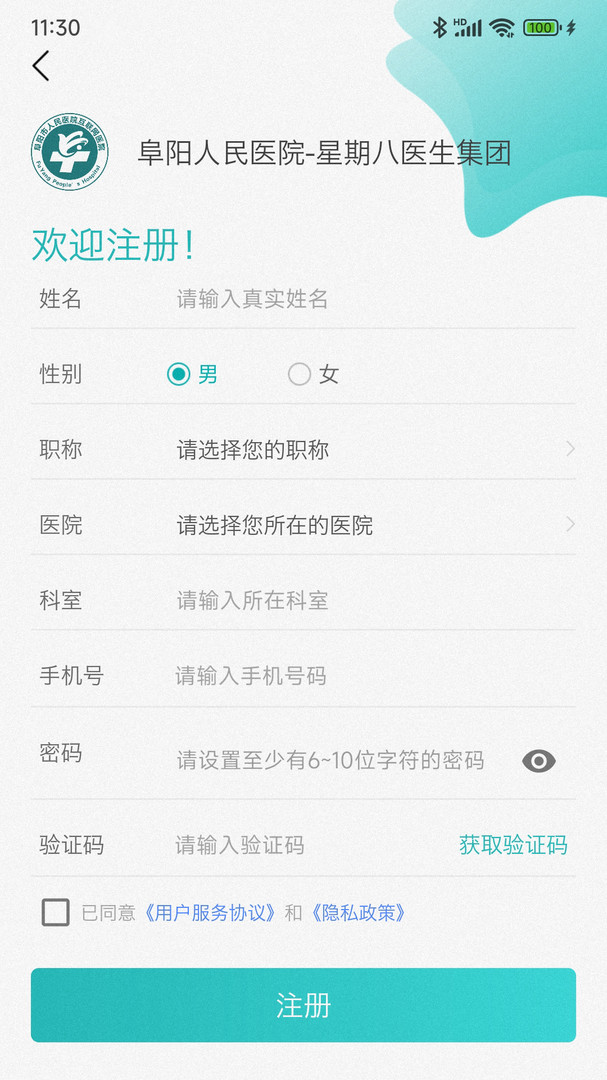Toggle password visibility with the eye icon

pos(539,761)
